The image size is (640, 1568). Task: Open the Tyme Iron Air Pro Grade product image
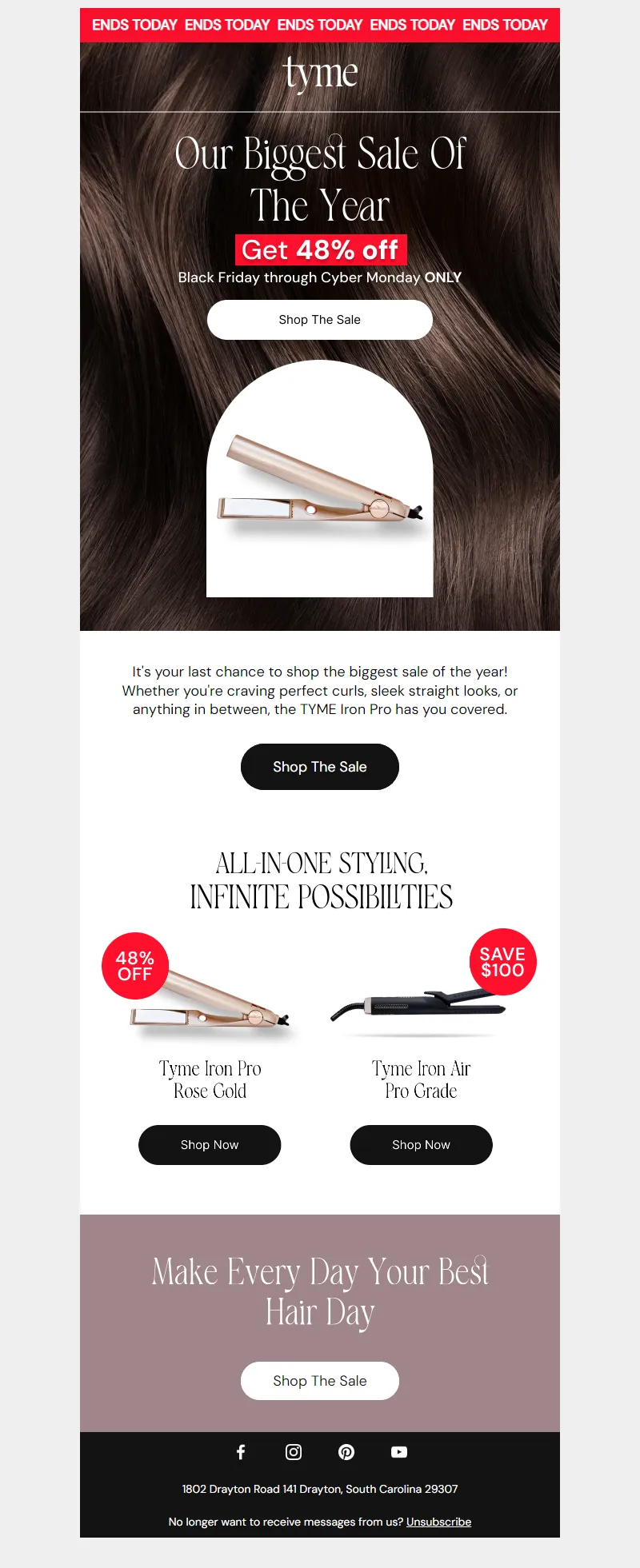click(420, 1003)
